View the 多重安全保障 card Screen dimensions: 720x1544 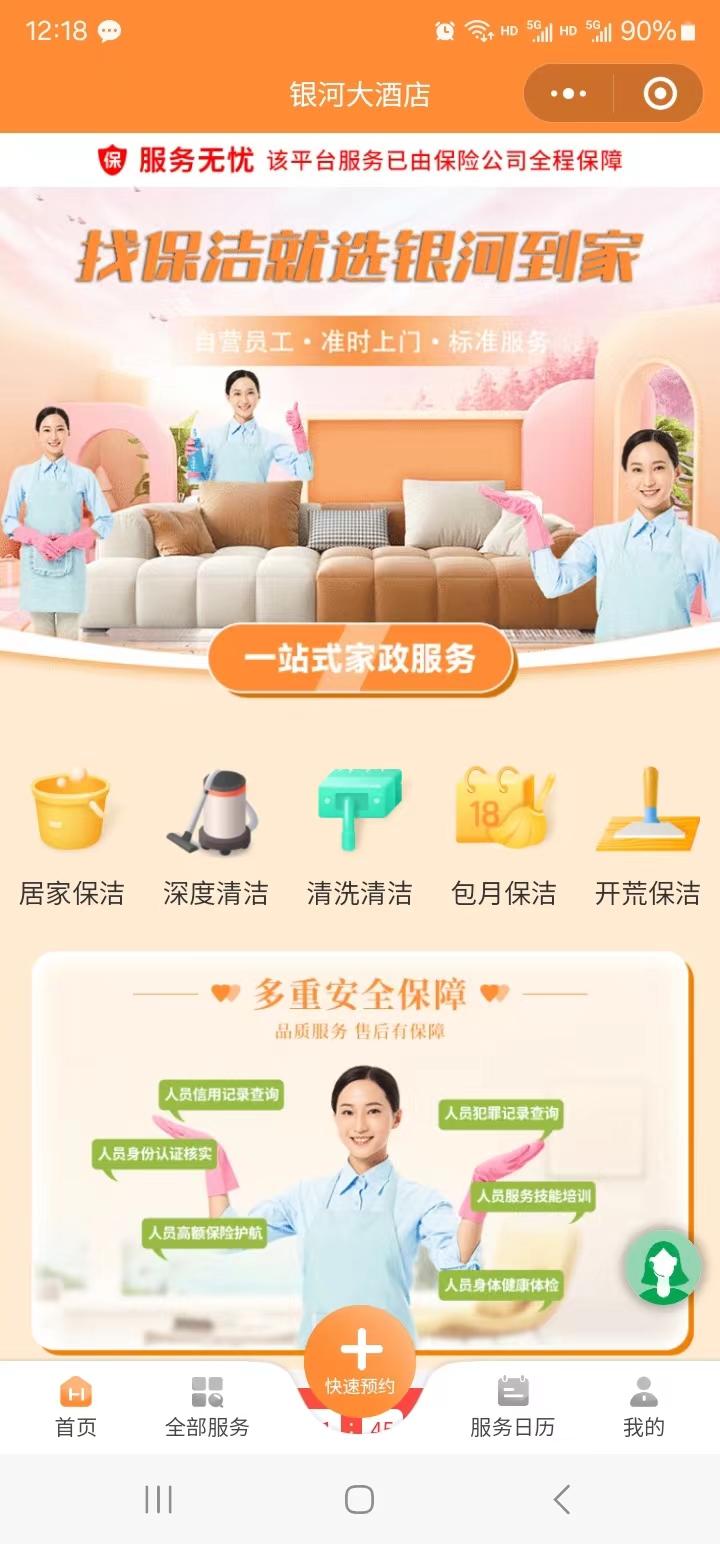360,1150
